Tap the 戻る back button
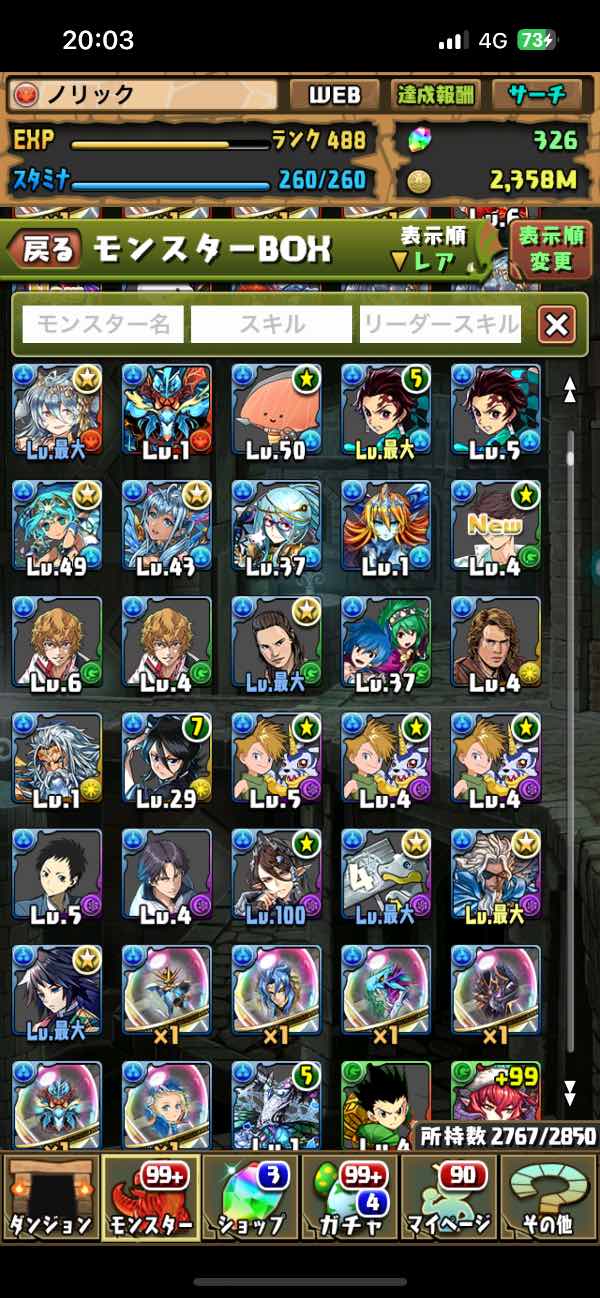Viewport: 600px width, 1298px height. (48, 250)
